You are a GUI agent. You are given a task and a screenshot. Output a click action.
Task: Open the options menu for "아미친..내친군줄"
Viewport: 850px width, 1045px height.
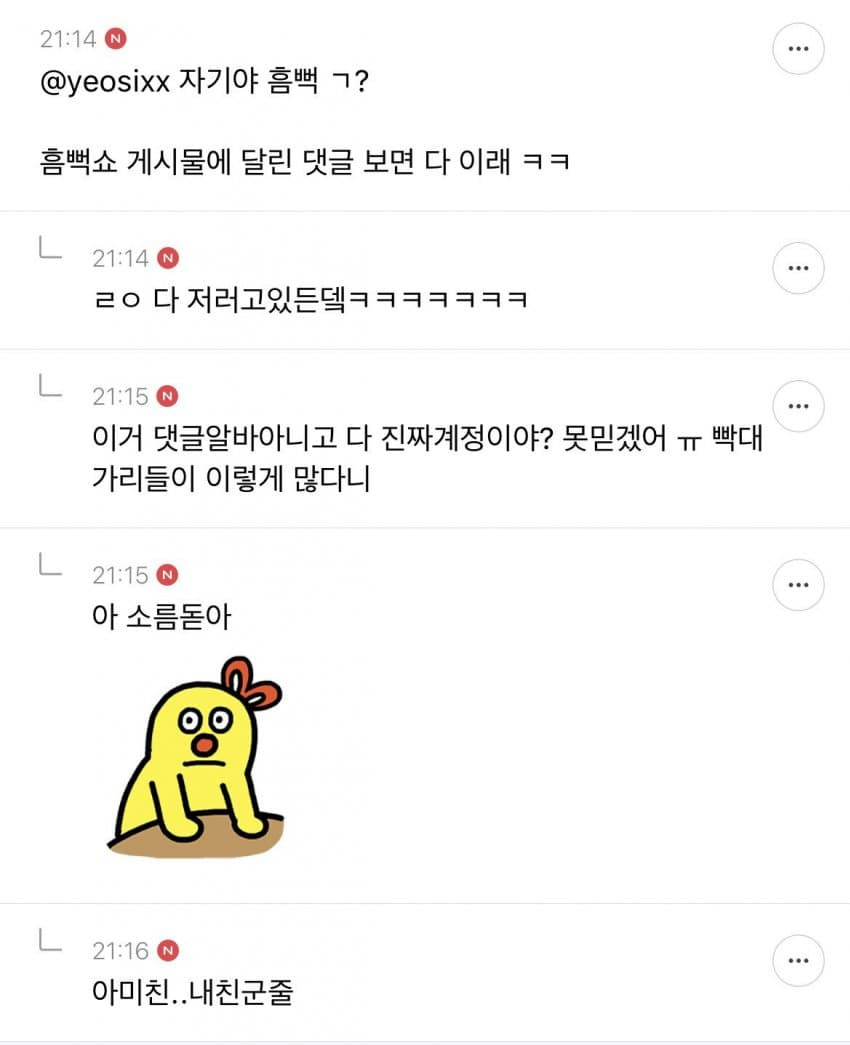click(798, 960)
